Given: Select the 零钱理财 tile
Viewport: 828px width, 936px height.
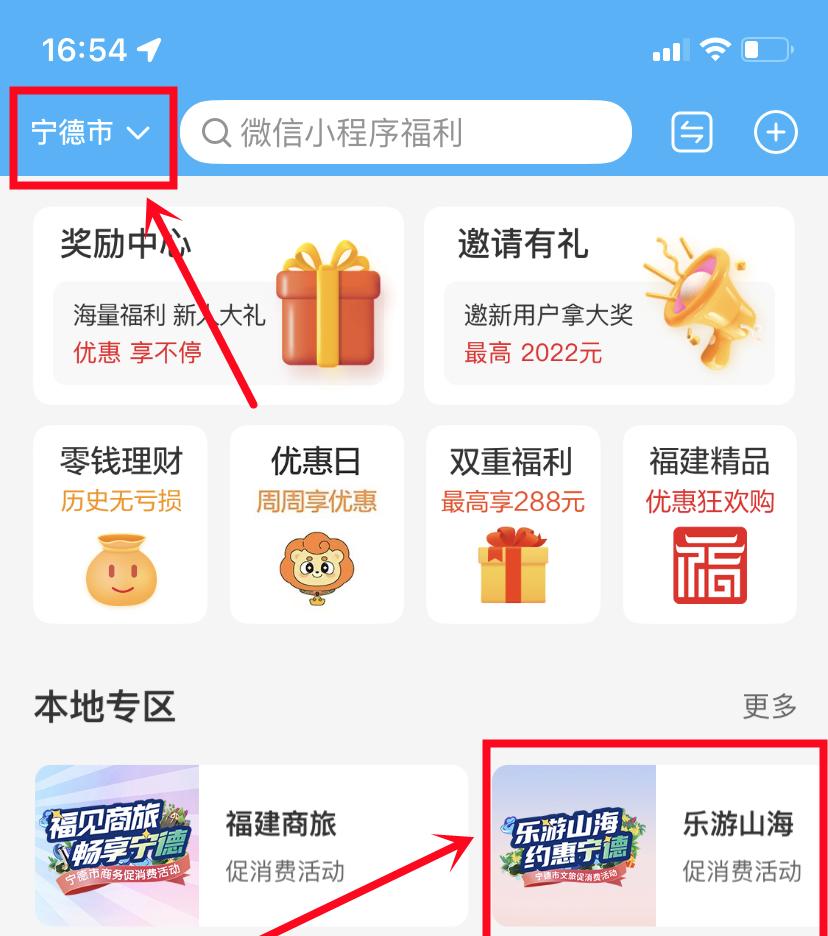Looking at the screenshot, I should point(121,523).
